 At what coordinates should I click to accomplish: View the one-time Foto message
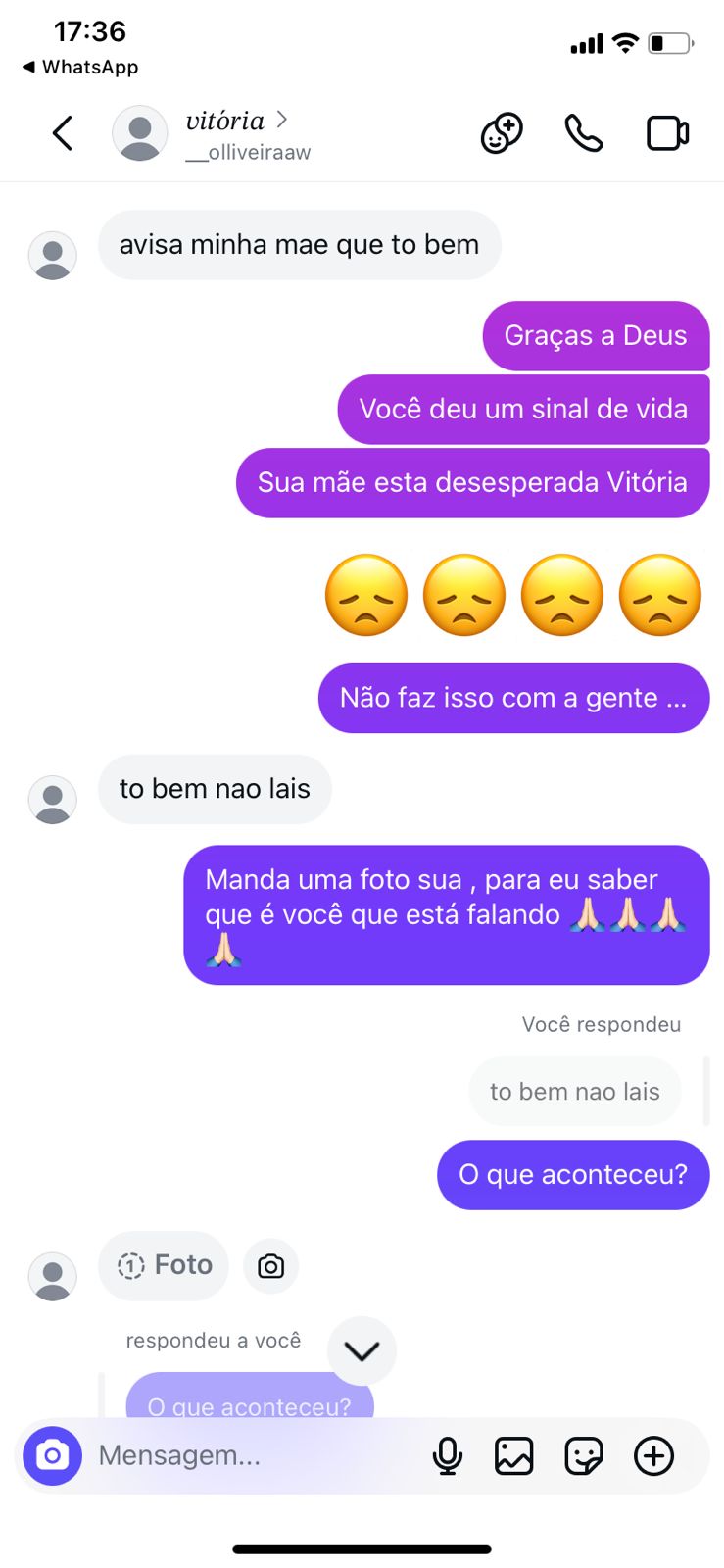point(164,1265)
